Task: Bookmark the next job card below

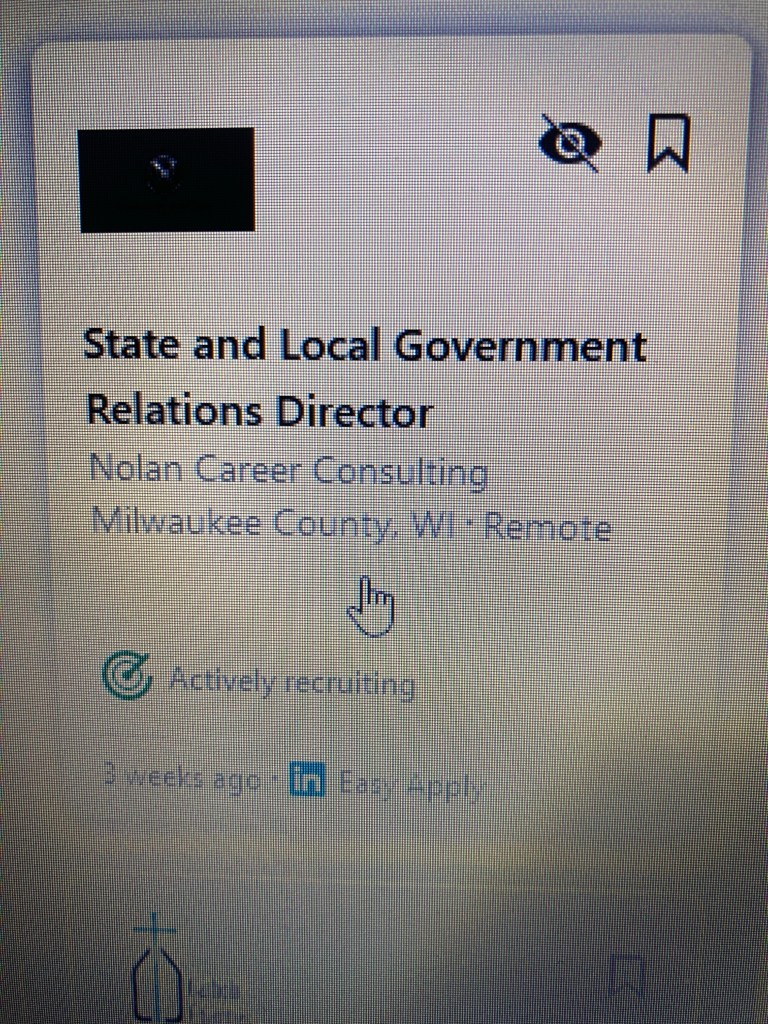Action: [x=627, y=974]
